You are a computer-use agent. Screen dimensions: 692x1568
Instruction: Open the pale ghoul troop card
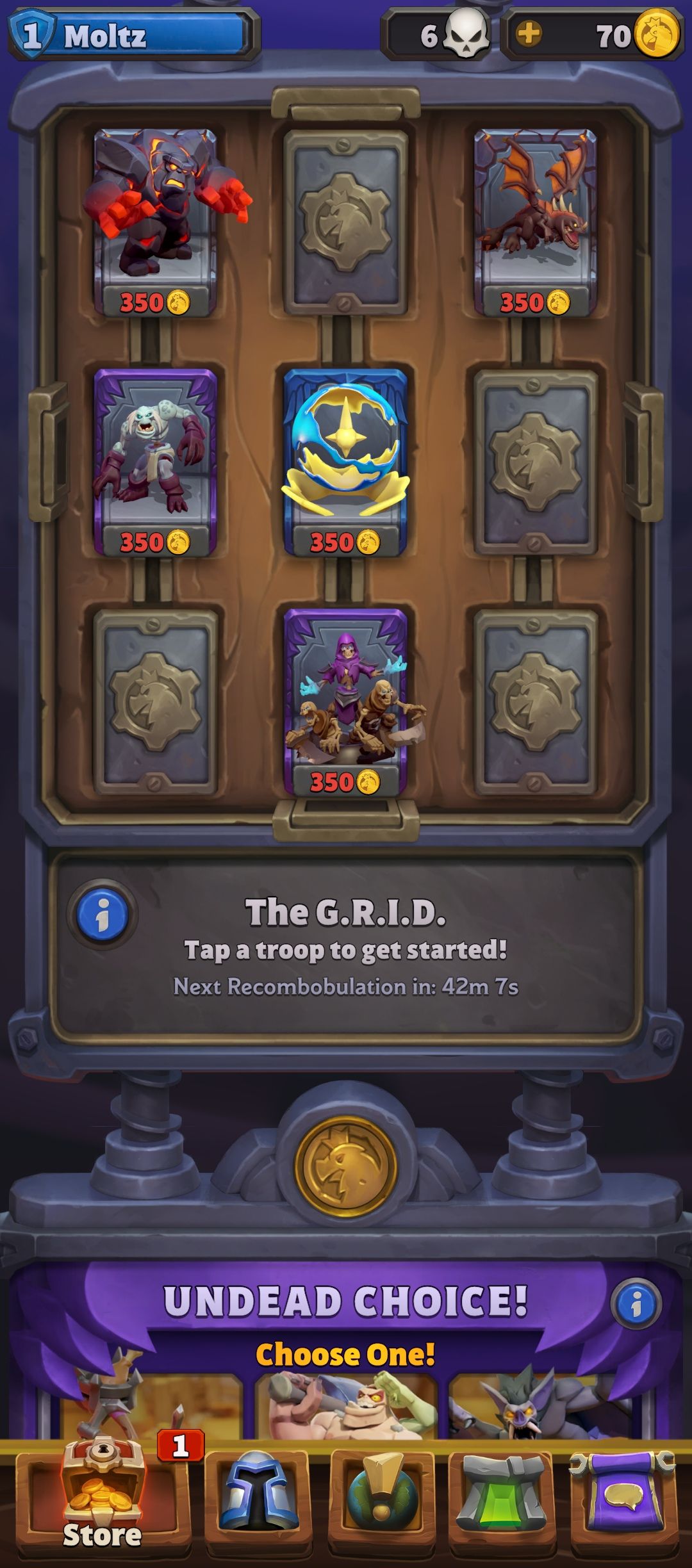(156, 462)
